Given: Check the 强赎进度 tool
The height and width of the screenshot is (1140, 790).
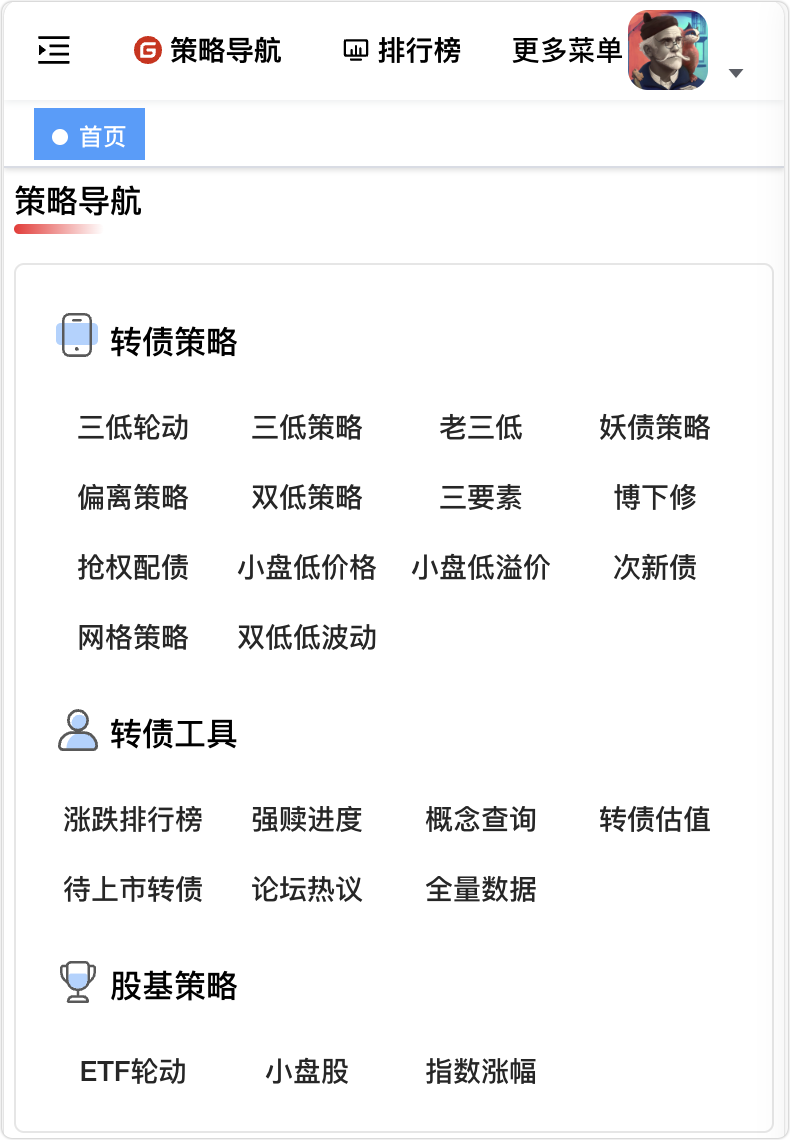Looking at the screenshot, I should tap(307, 820).
